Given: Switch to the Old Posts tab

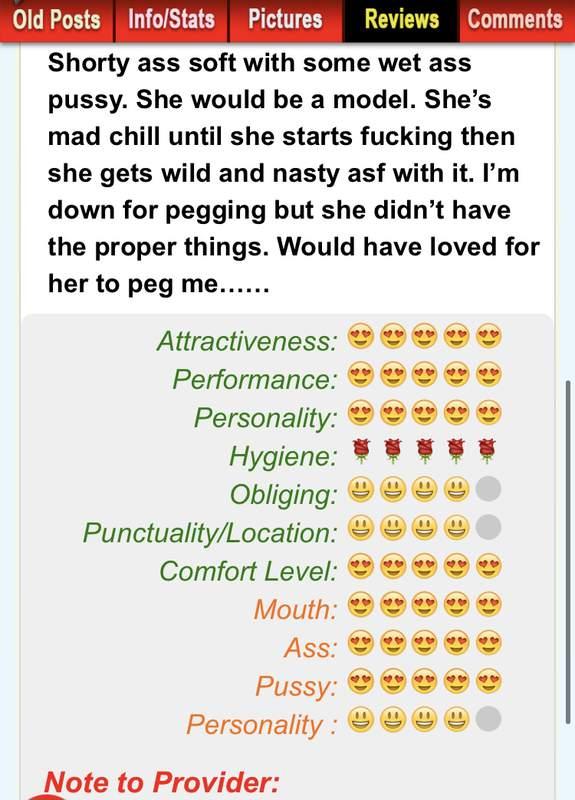Looking at the screenshot, I should click(57, 20).
